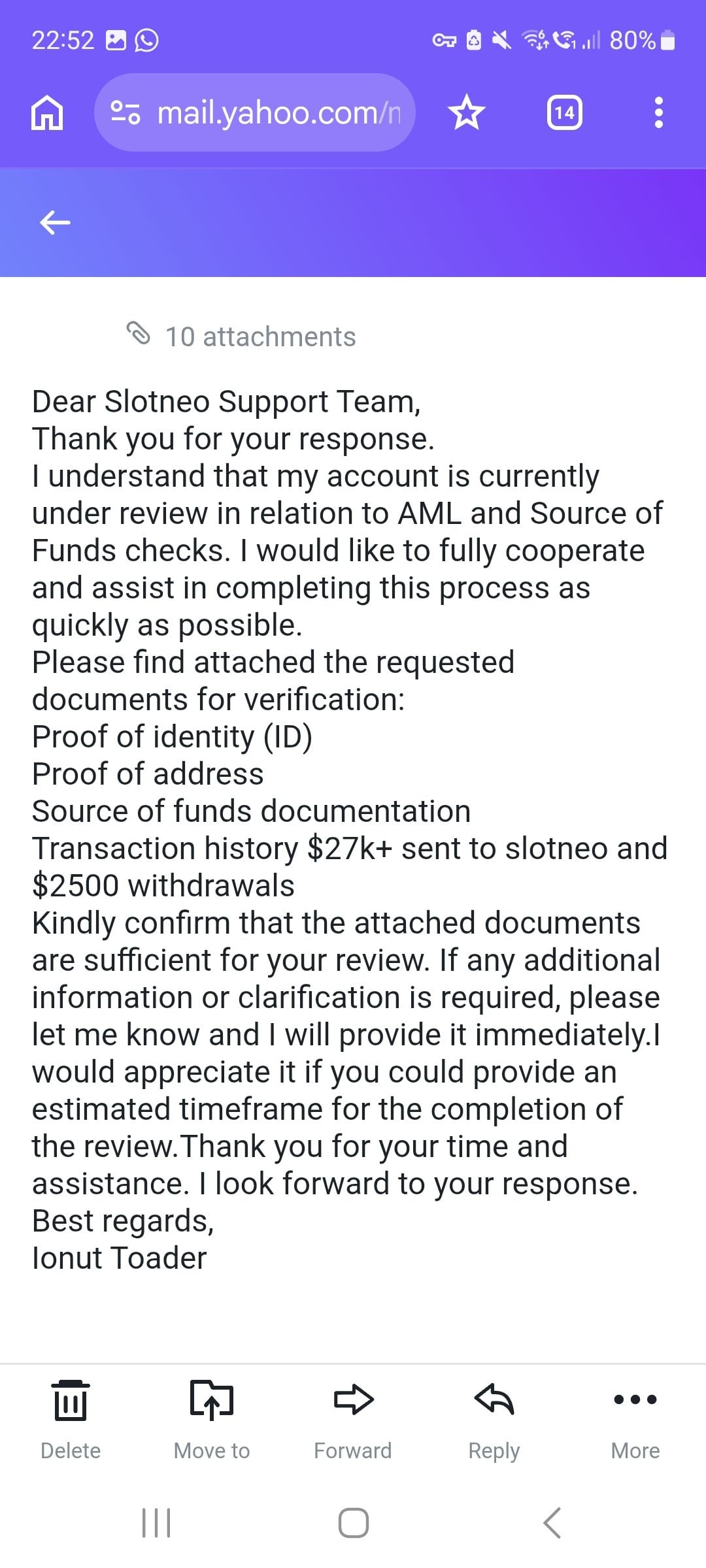Tap the system home button
The image size is (706, 1568).
point(353,1523)
